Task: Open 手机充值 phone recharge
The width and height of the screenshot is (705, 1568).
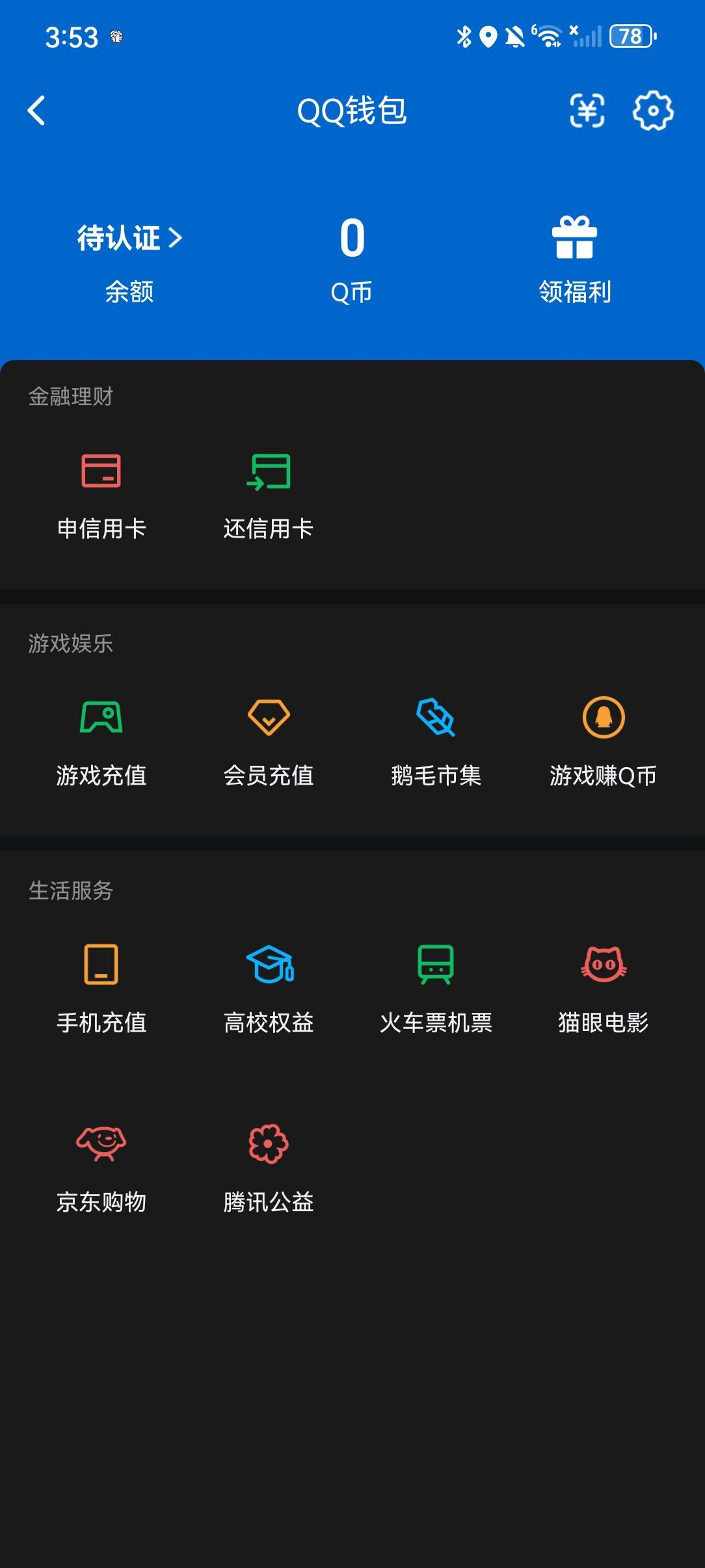Action: click(101, 968)
